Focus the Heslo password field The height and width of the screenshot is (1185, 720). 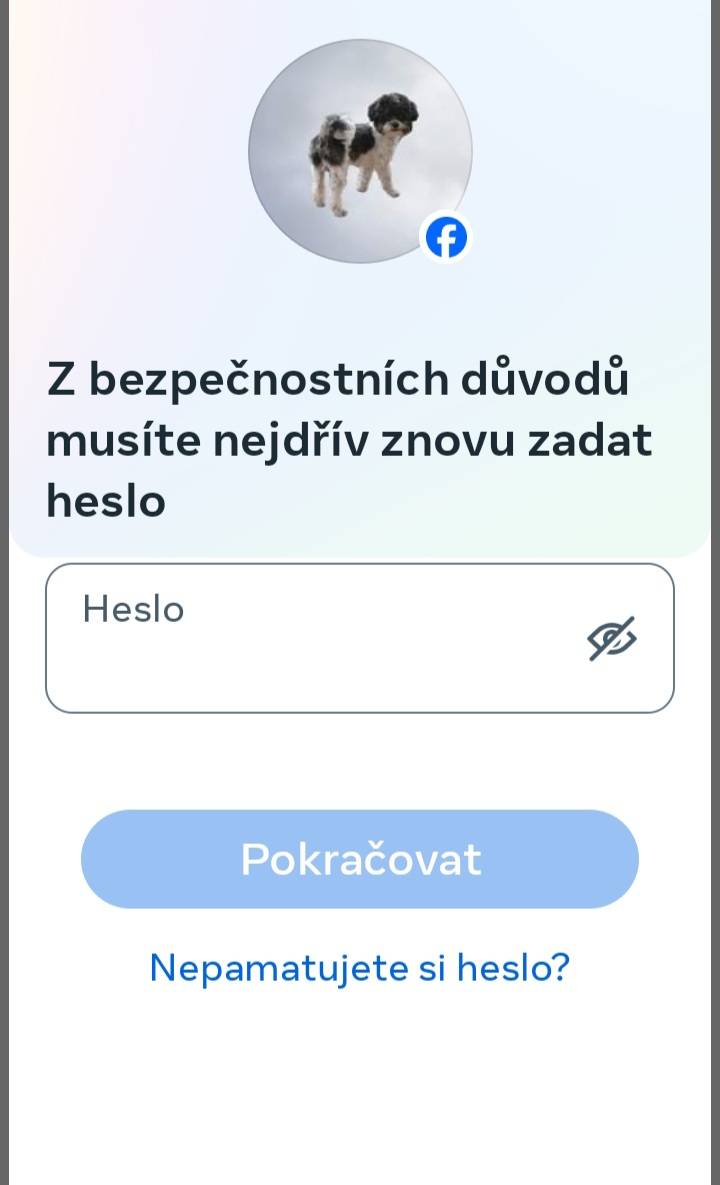(x=360, y=638)
